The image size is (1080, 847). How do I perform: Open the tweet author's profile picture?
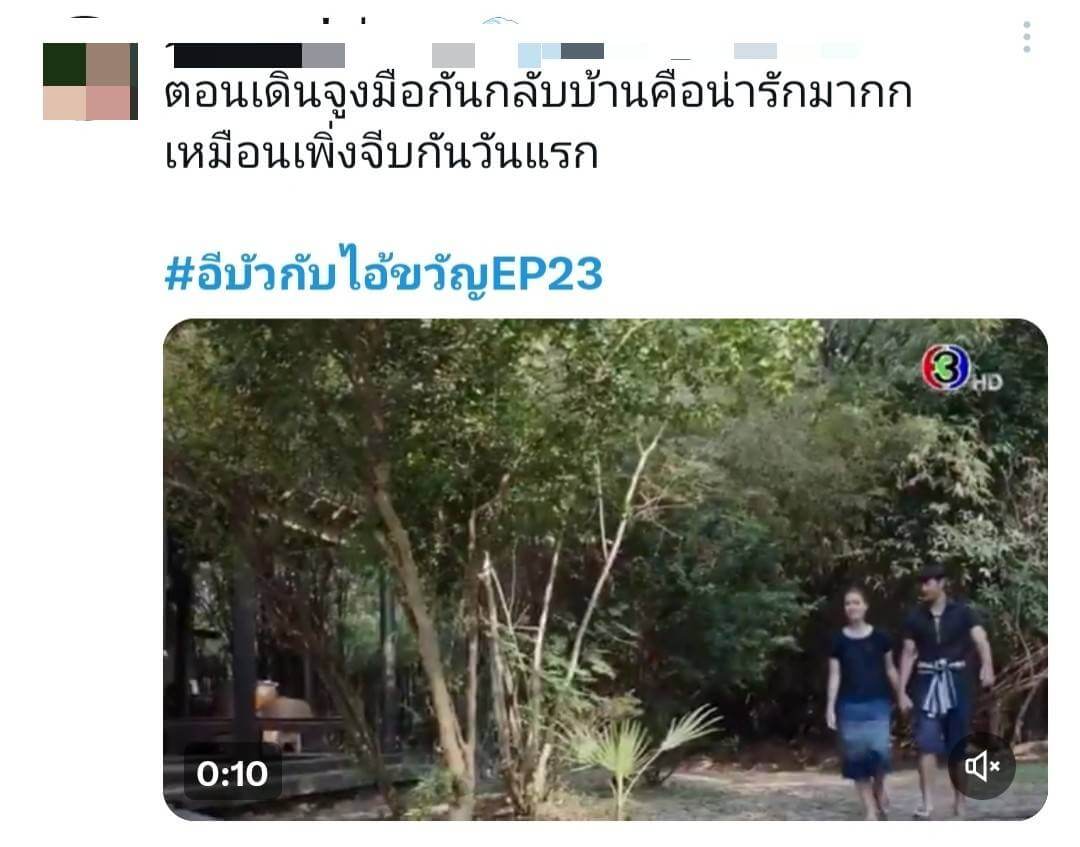click(x=89, y=80)
